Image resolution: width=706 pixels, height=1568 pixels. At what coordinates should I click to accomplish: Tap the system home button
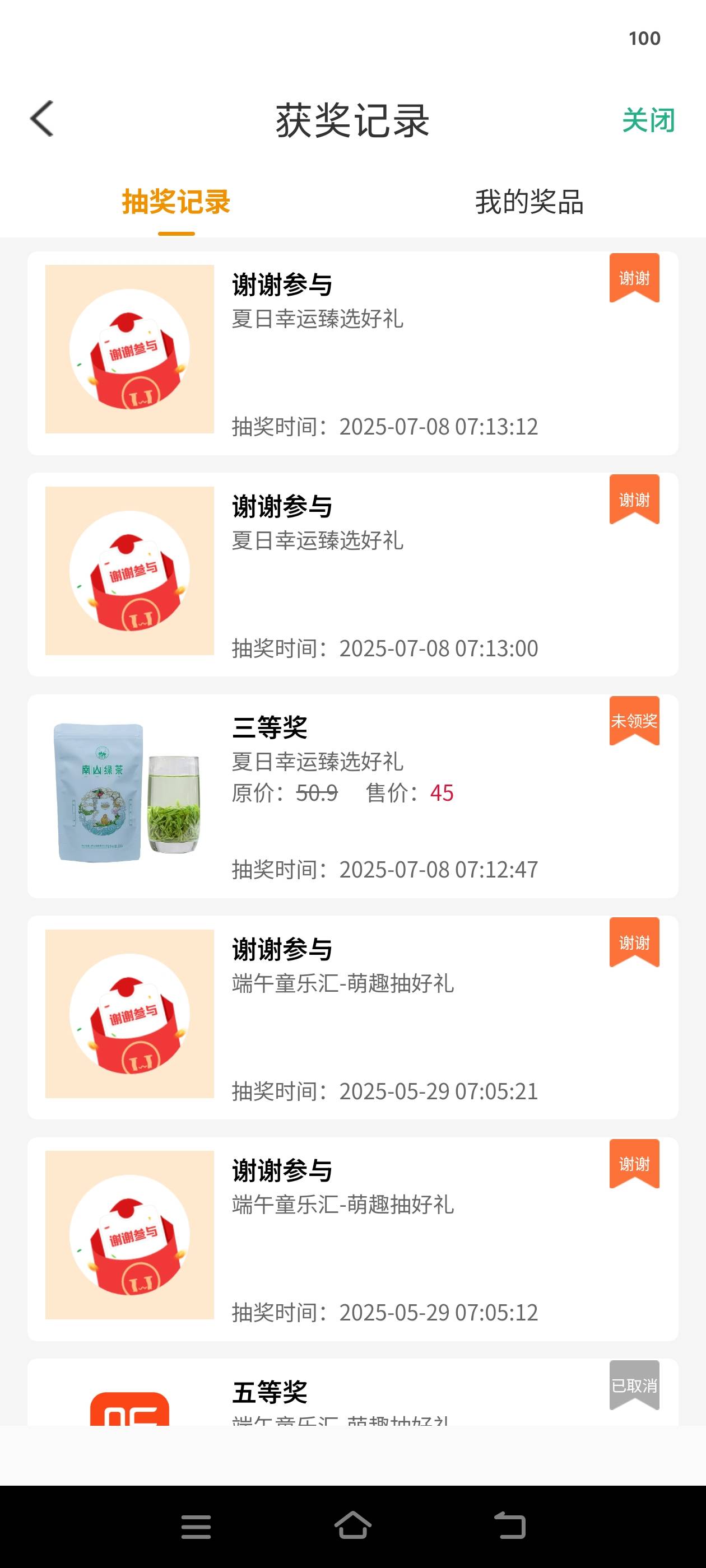coord(352,1526)
